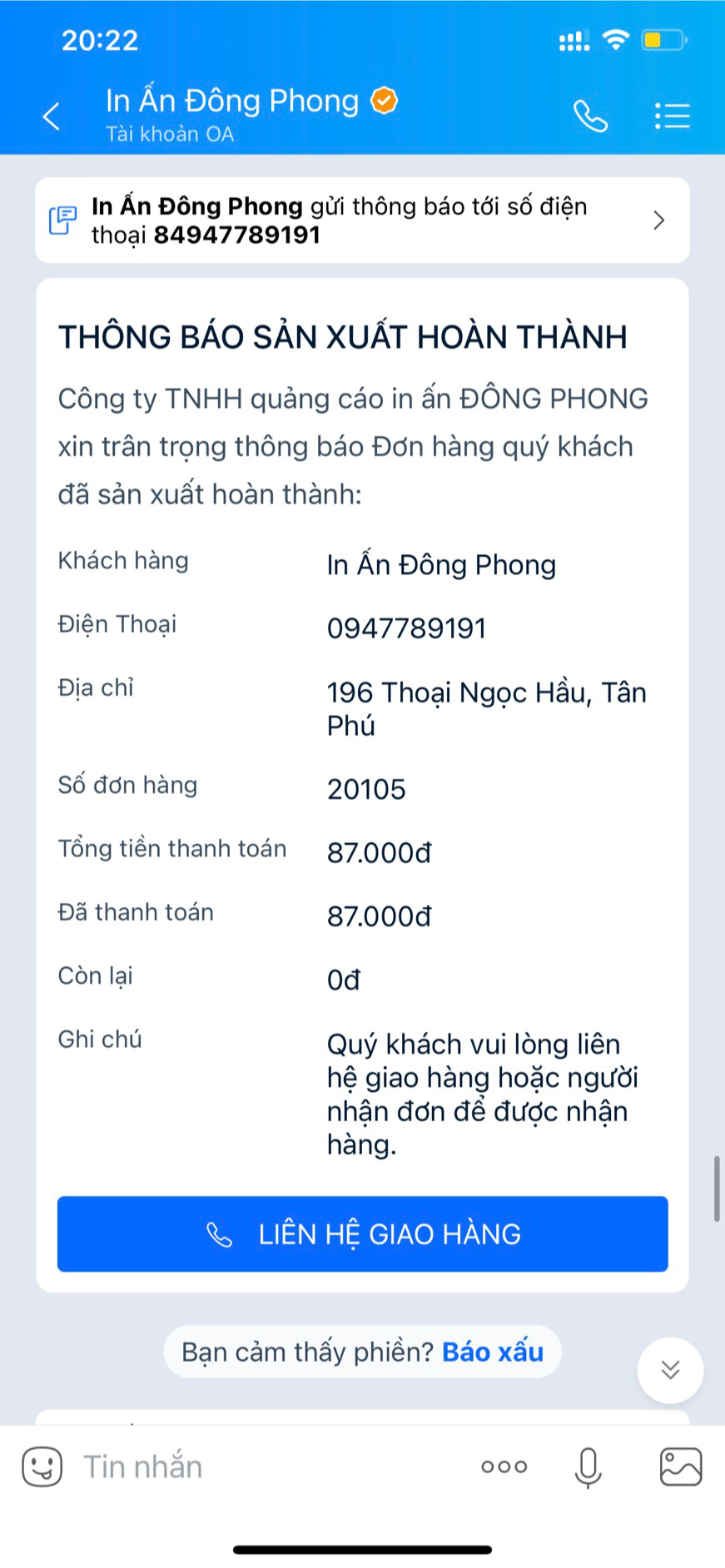Tap the LIÊN HỆ GIAO HÀNG button

362,1233
